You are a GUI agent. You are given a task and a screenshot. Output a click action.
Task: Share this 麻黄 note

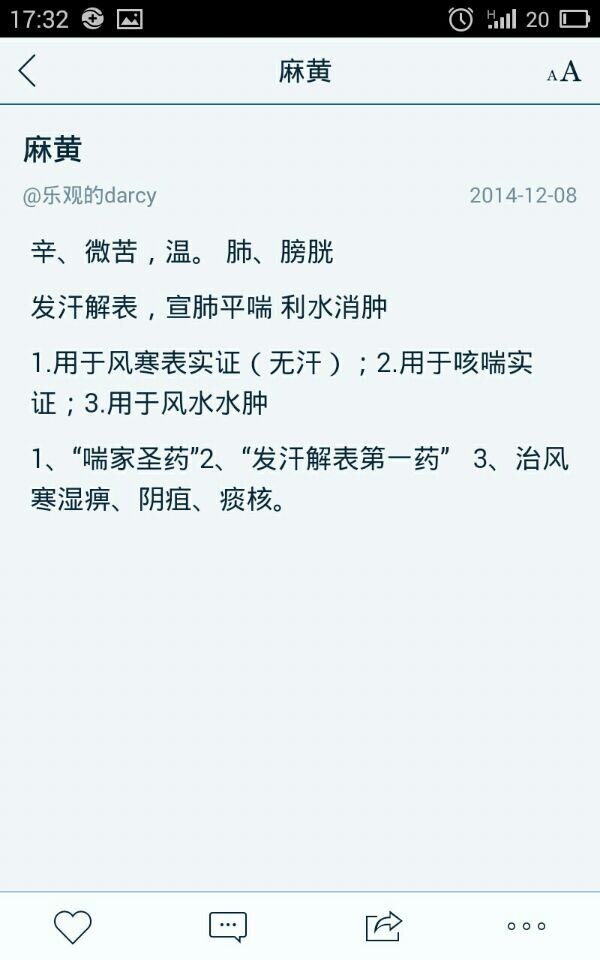tap(383, 926)
